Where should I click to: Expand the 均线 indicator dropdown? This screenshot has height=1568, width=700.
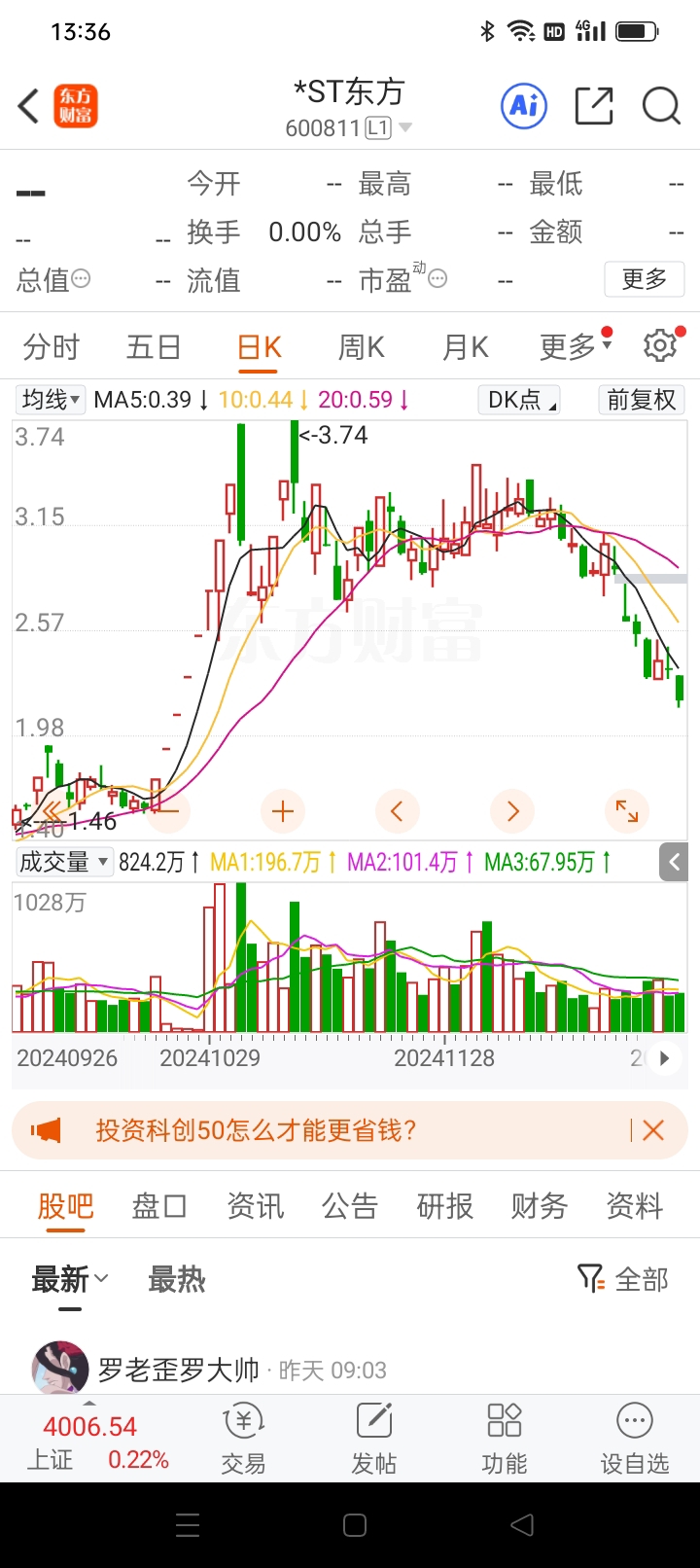pos(52,400)
